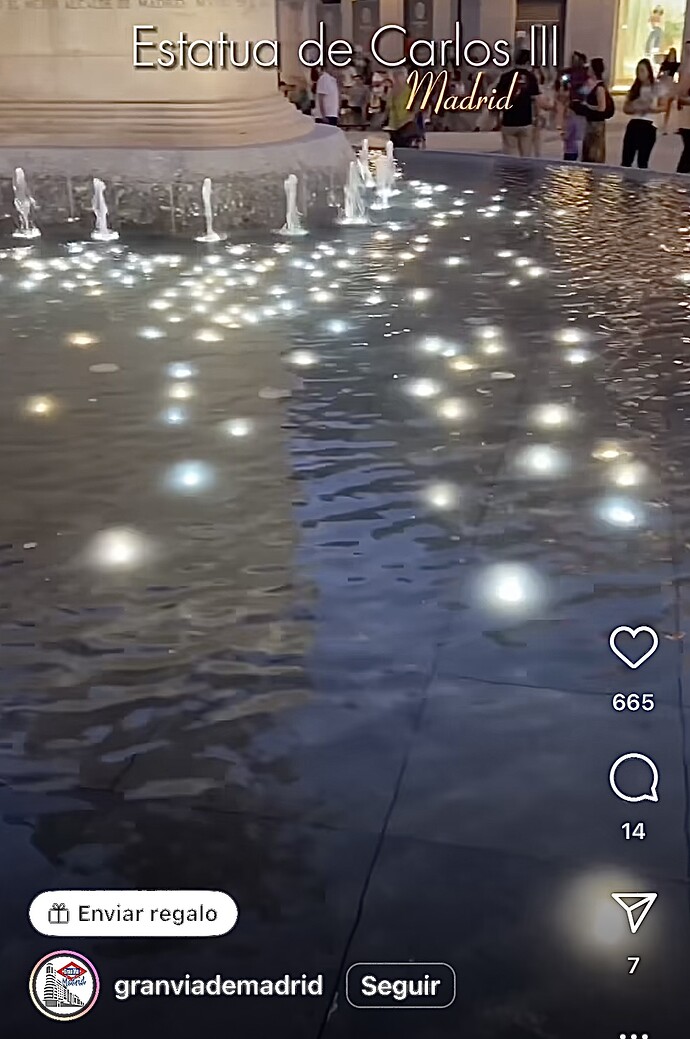Share the reel via paper plane icon
Image resolution: width=690 pixels, height=1039 pixels.
tap(634, 912)
